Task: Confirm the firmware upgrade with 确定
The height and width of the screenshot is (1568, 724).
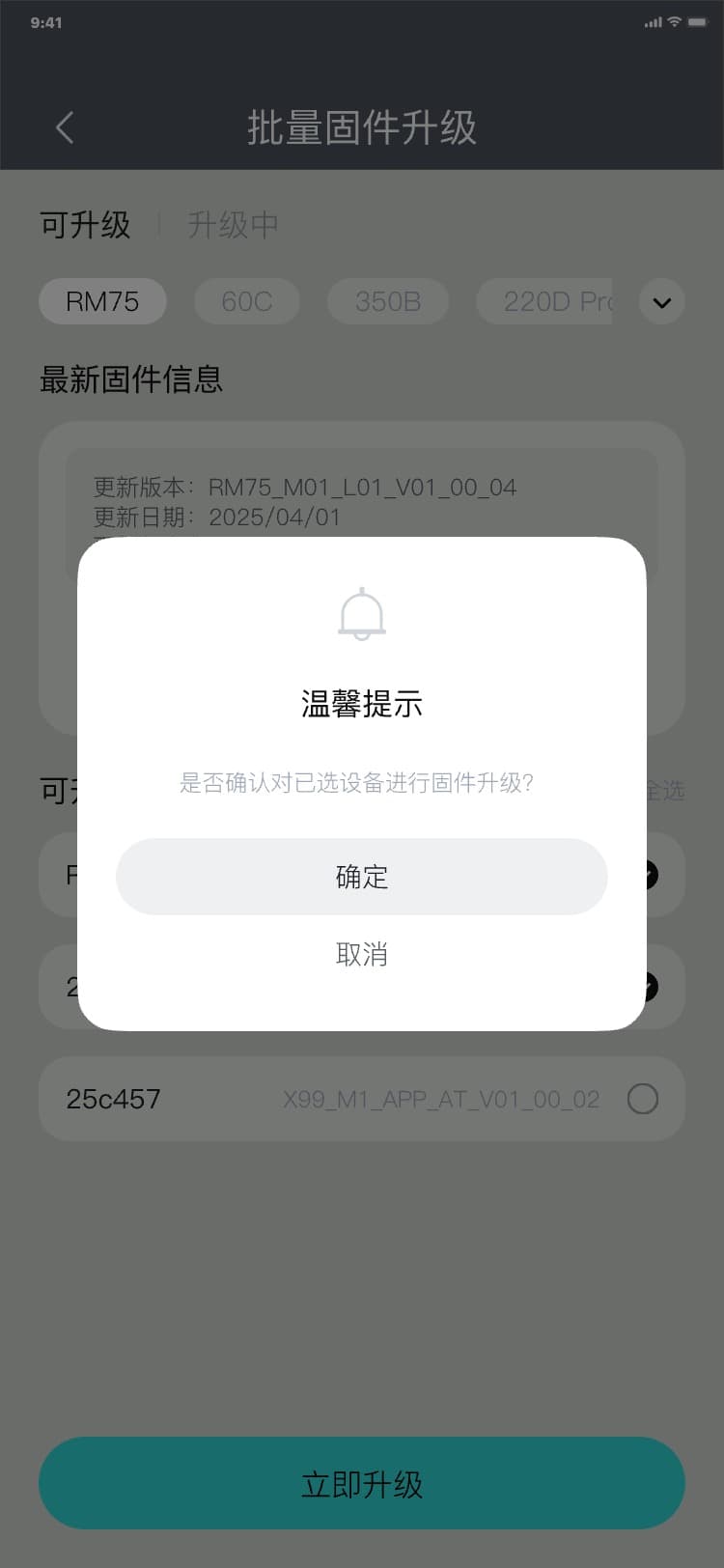Action: pyautogui.click(x=361, y=877)
